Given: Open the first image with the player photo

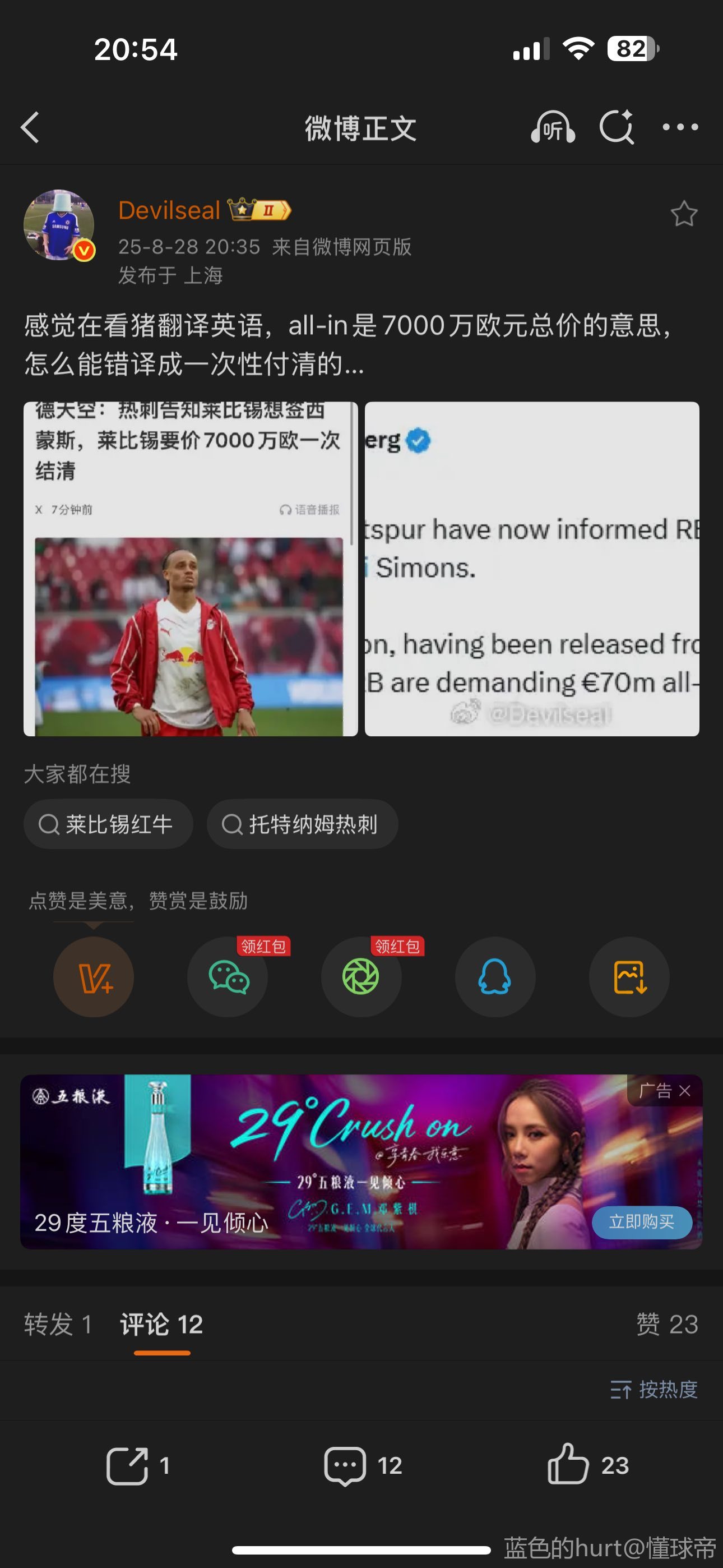Looking at the screenshot, I should click(x=191, y=569).
